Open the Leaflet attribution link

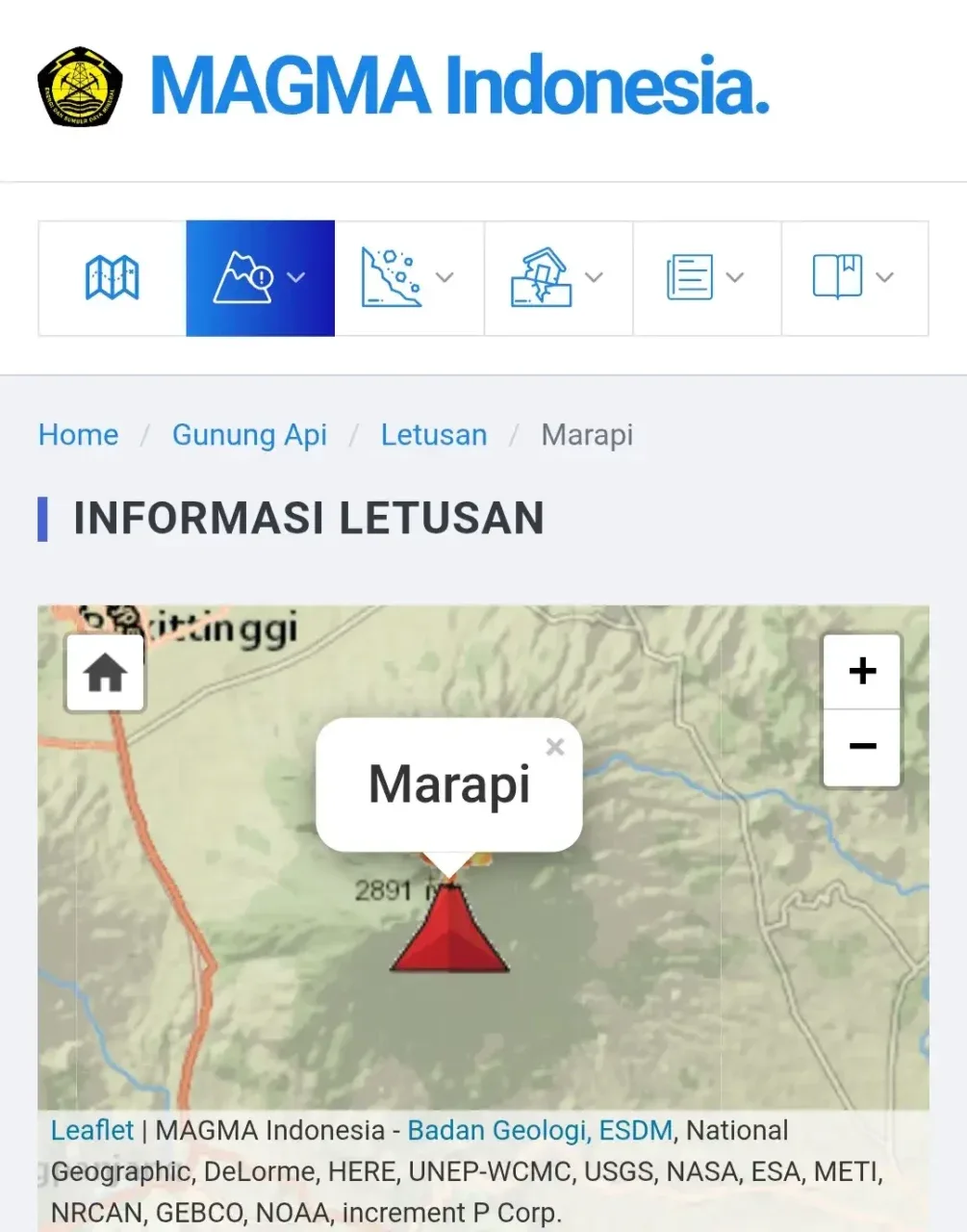point(91,1130)
